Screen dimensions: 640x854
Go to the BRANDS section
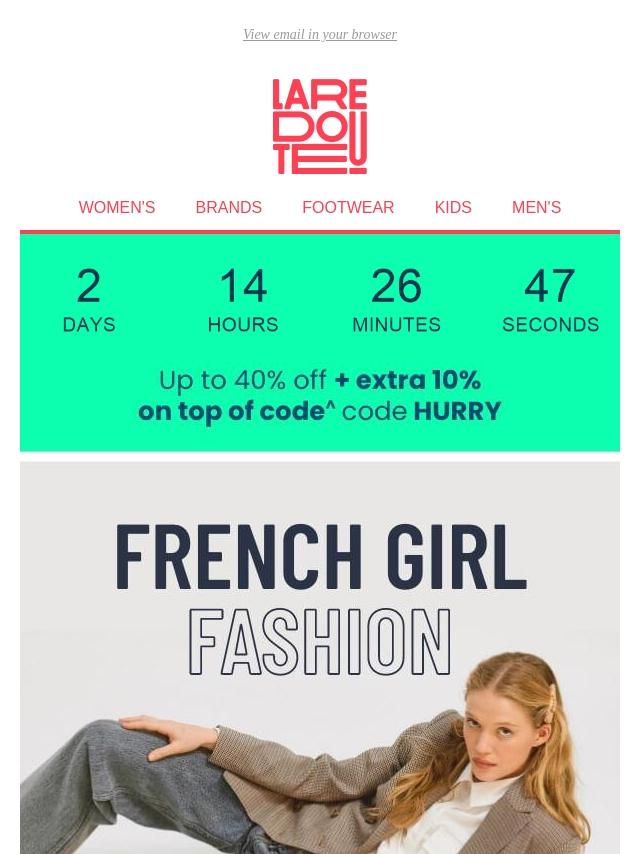[228, 207]
